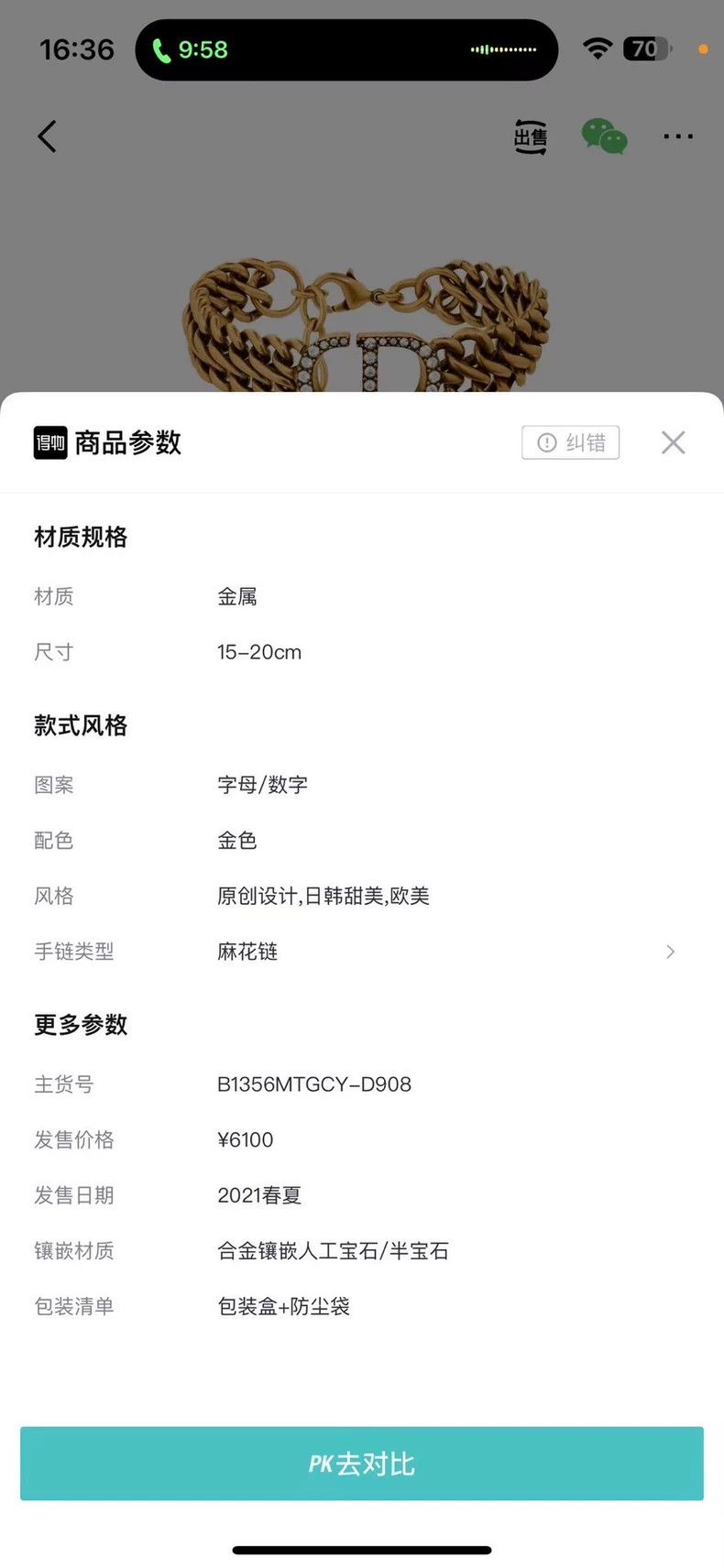Open the 手链类型 麻花链 row
Image resolution: width=724 pixels, height=1568 pixels.
tap(362, 952)
